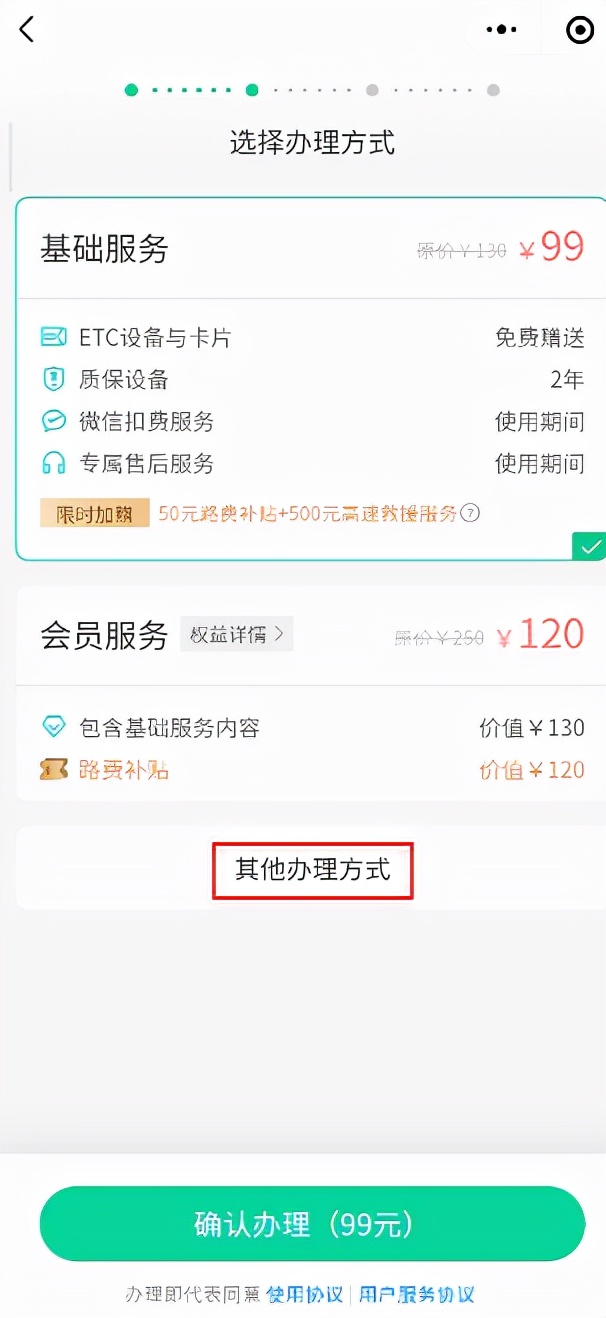This screenshot has height=1318, width=606.
Task: Confirm with 确认办理（99元）button
Action: (x=311, y=1224)
